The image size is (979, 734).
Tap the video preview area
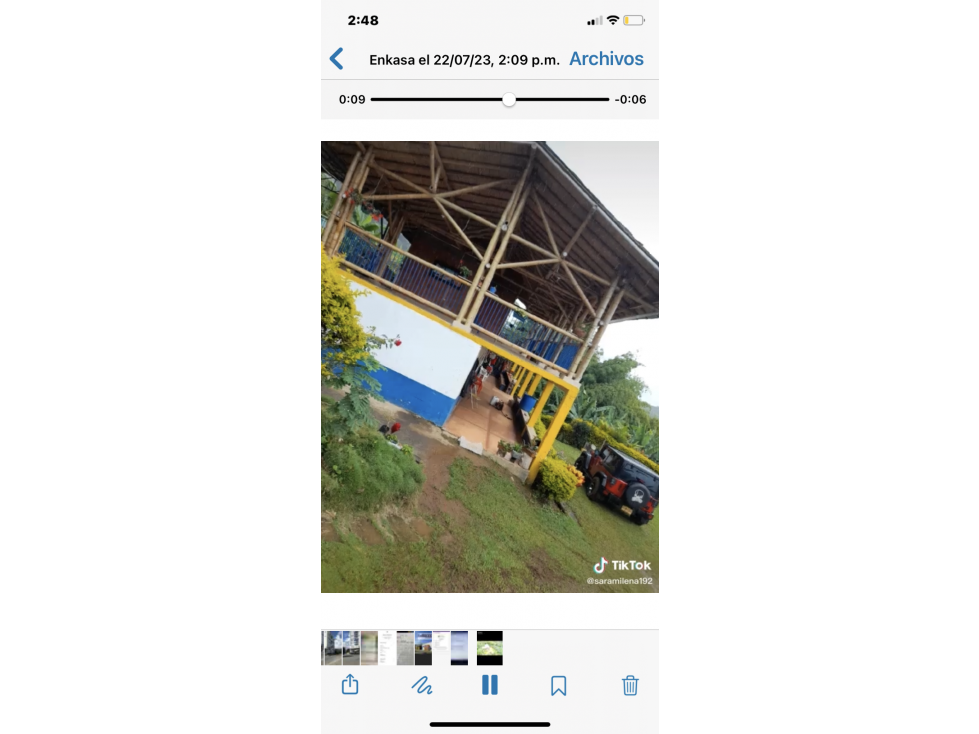click(x=489, y=366)
